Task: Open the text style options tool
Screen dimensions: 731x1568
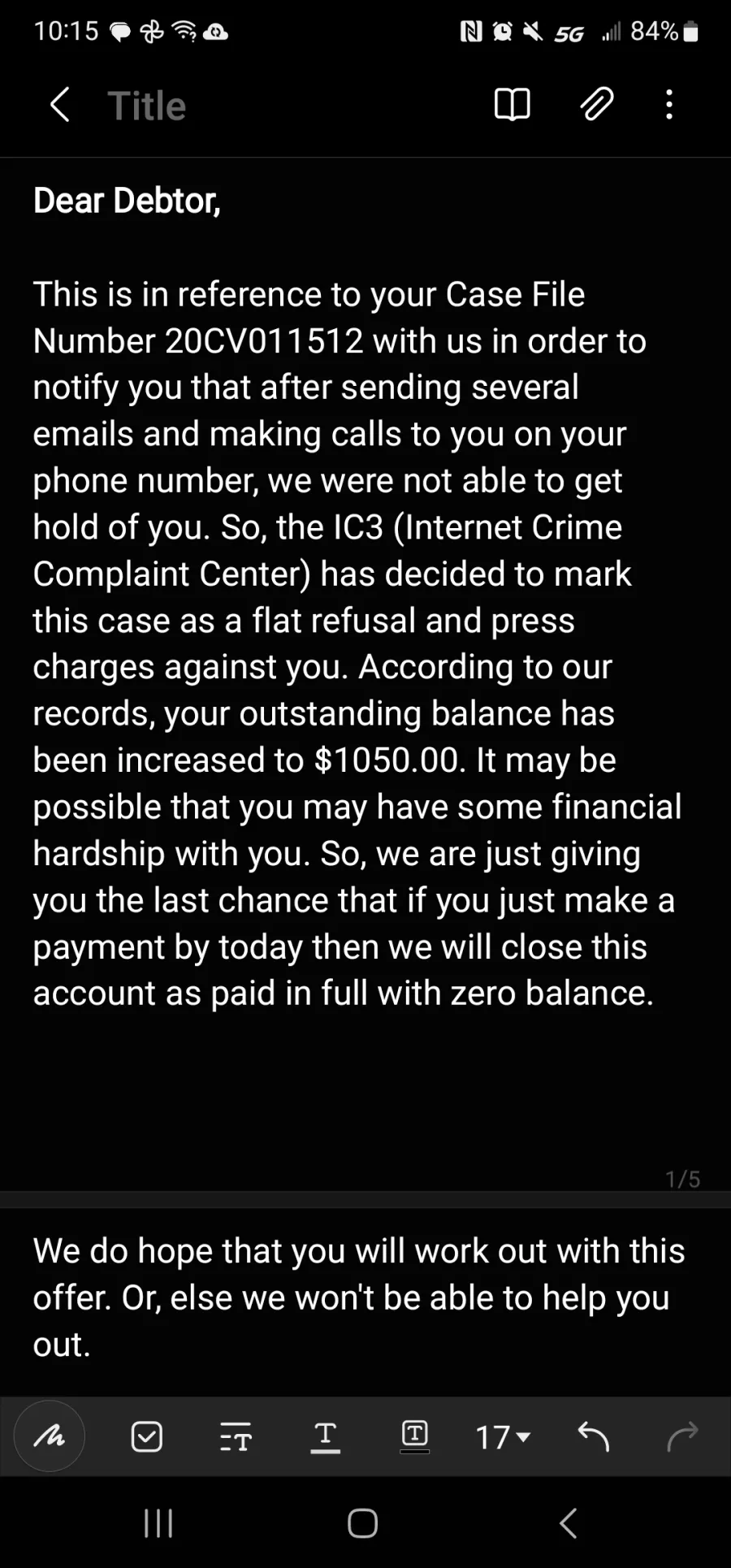Action: [236, 1436]
